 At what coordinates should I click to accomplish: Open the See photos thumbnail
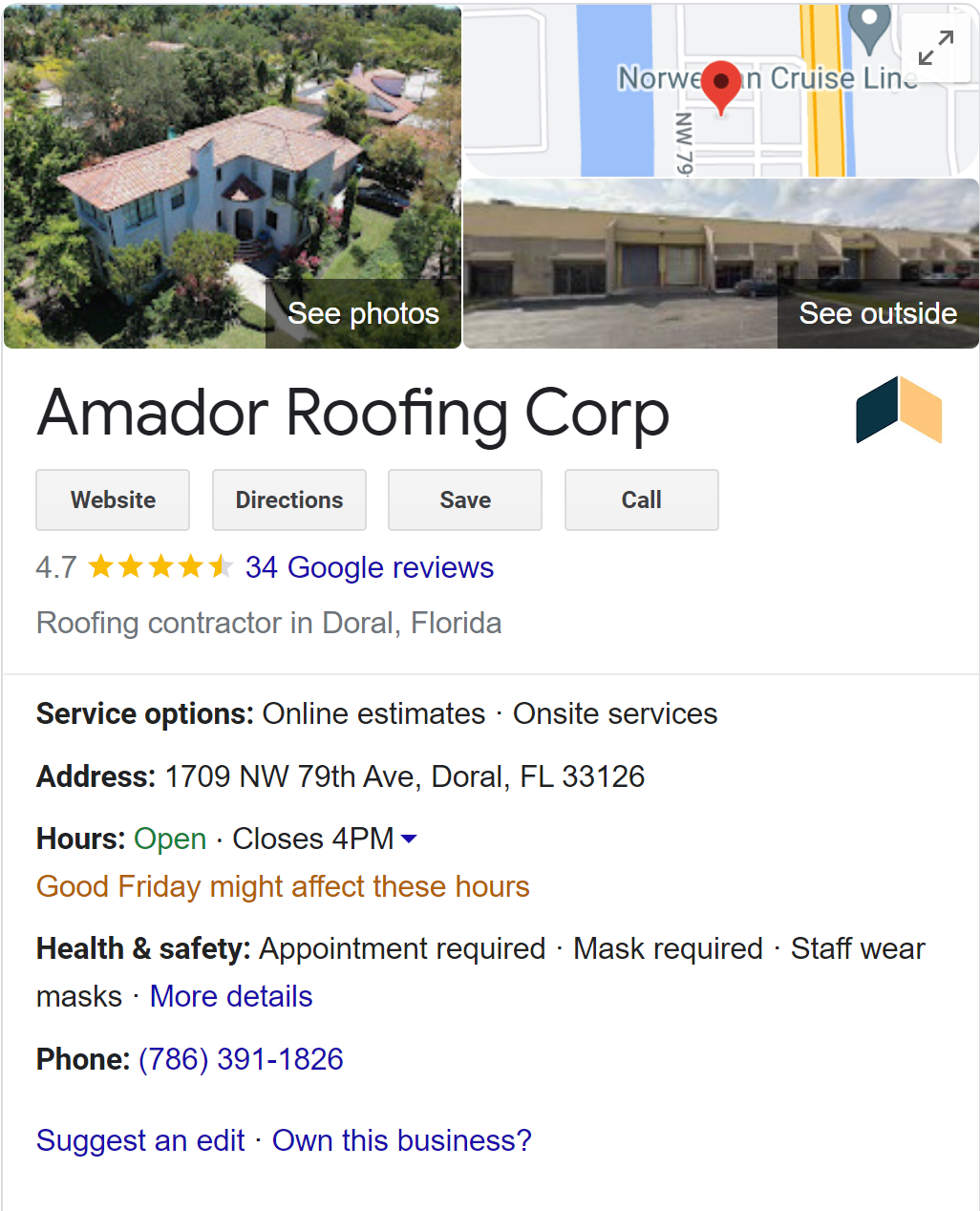pos(232,177)
